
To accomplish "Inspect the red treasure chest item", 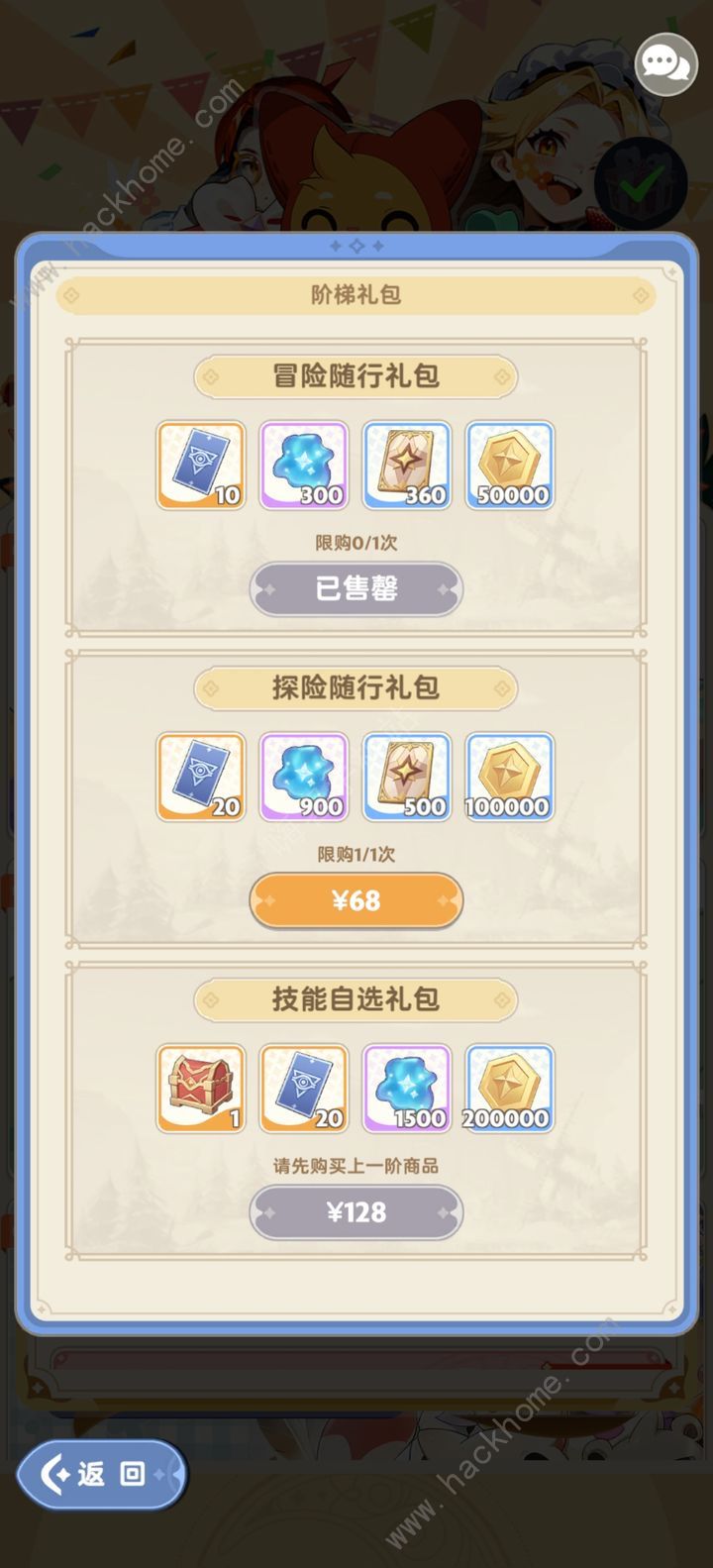I will pos(201,1088).
